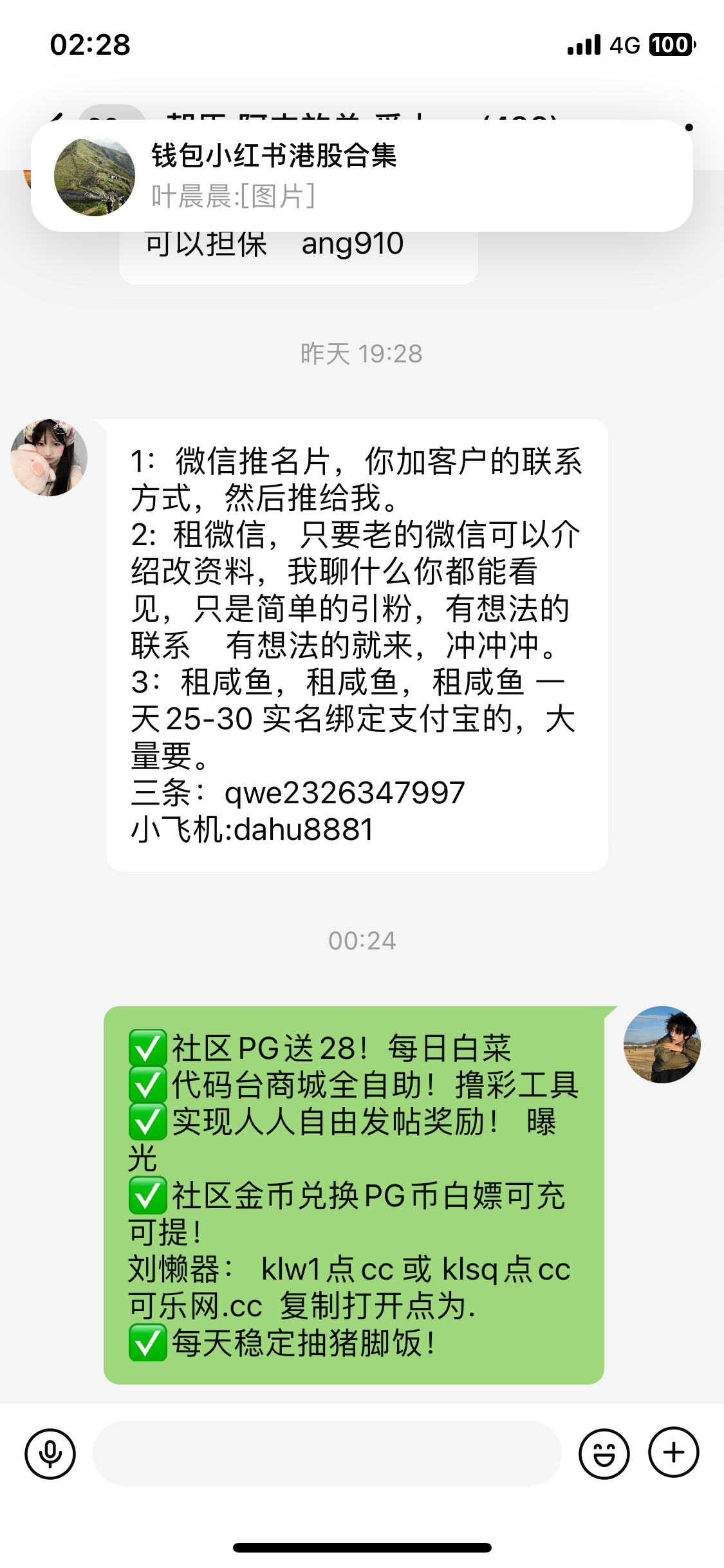Open the plus attachments menu
Viewport: 724px width, 1568px height.
(x=673, y=1452)
